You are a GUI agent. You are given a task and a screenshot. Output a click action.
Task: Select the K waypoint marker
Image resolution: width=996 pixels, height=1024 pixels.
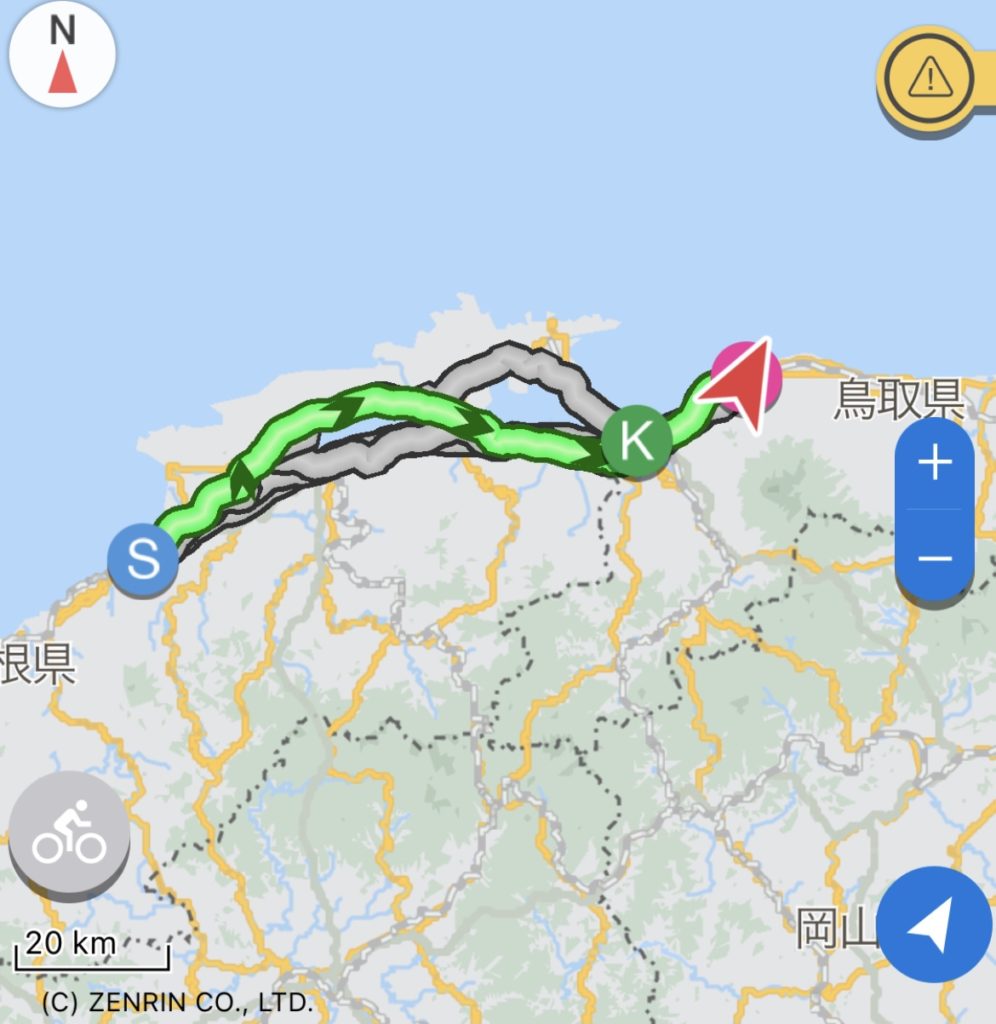(636, 440)
